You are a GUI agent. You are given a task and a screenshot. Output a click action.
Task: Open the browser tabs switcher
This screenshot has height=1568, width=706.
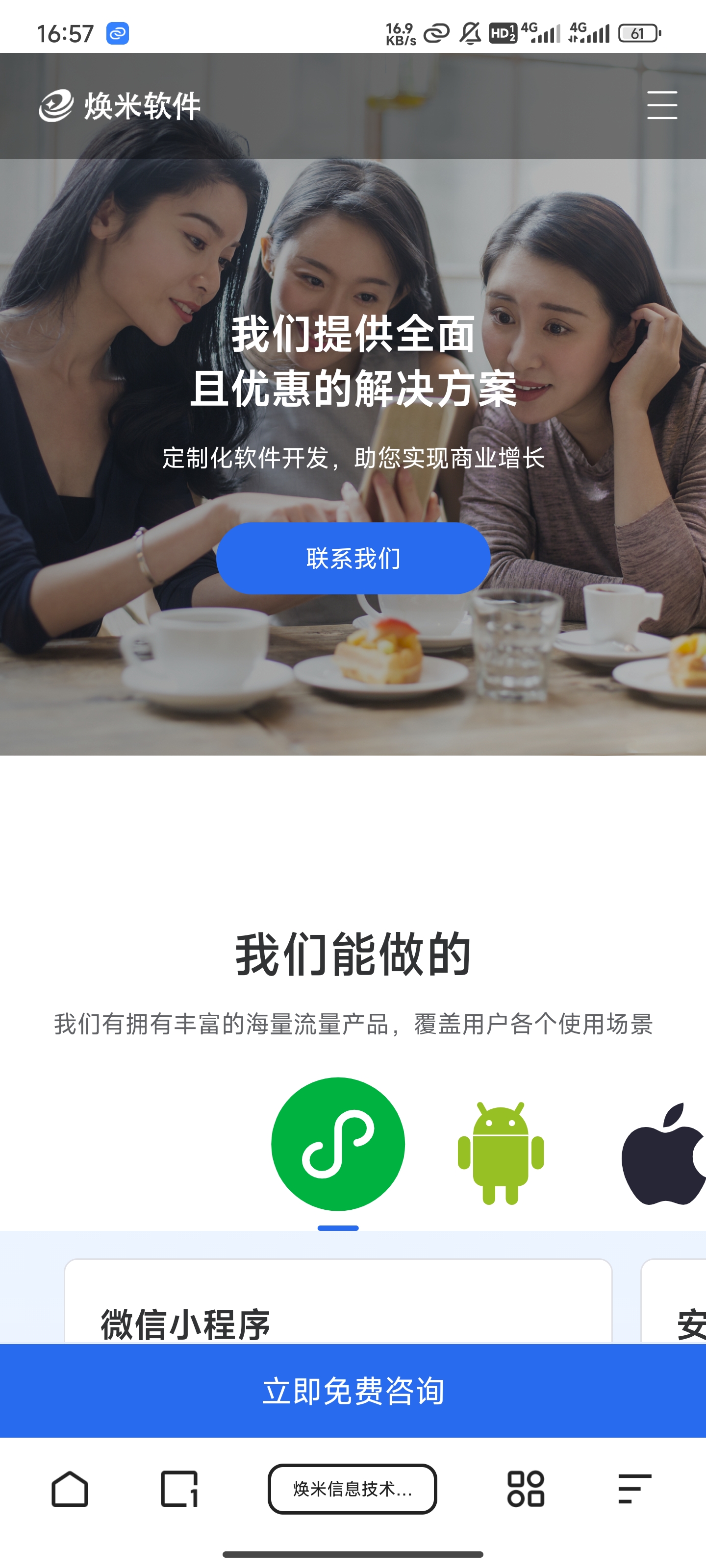click(179, 1489)
